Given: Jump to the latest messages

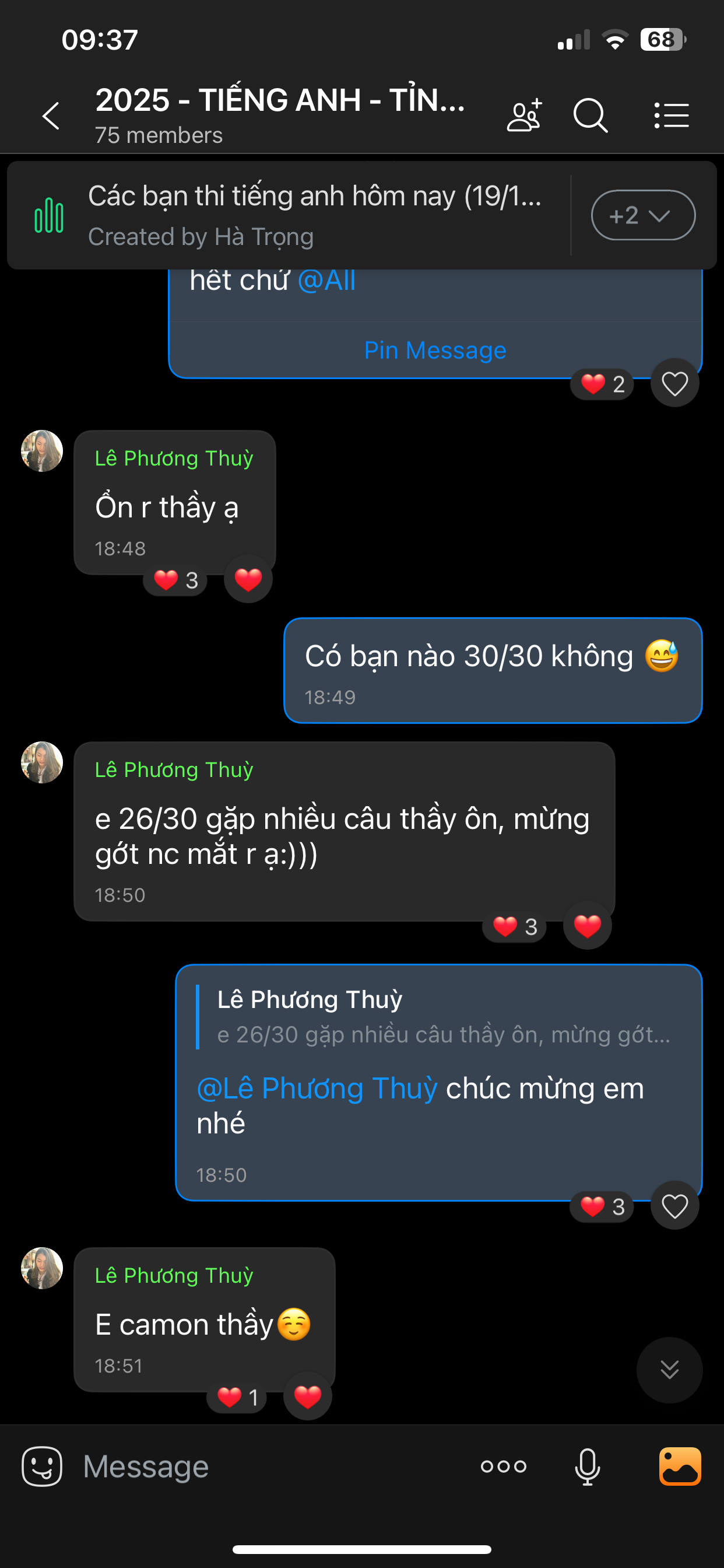Looking at the screenshot, I should 669,1370.
